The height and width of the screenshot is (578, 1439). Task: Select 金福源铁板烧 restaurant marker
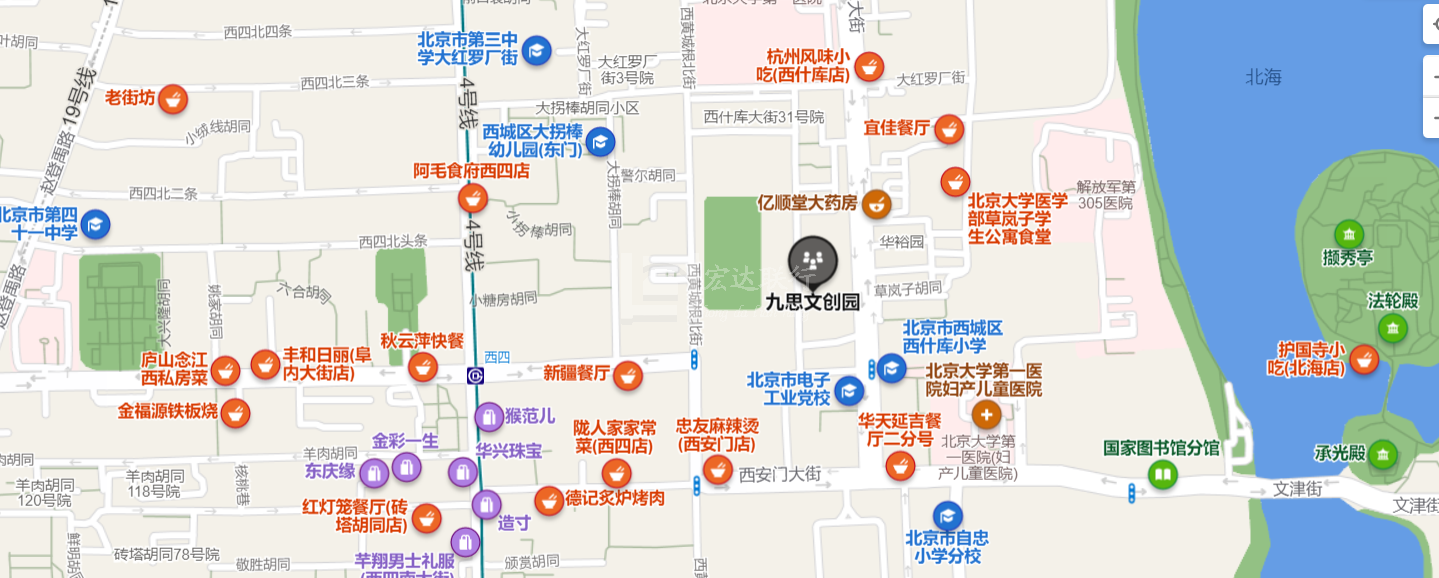234,412
